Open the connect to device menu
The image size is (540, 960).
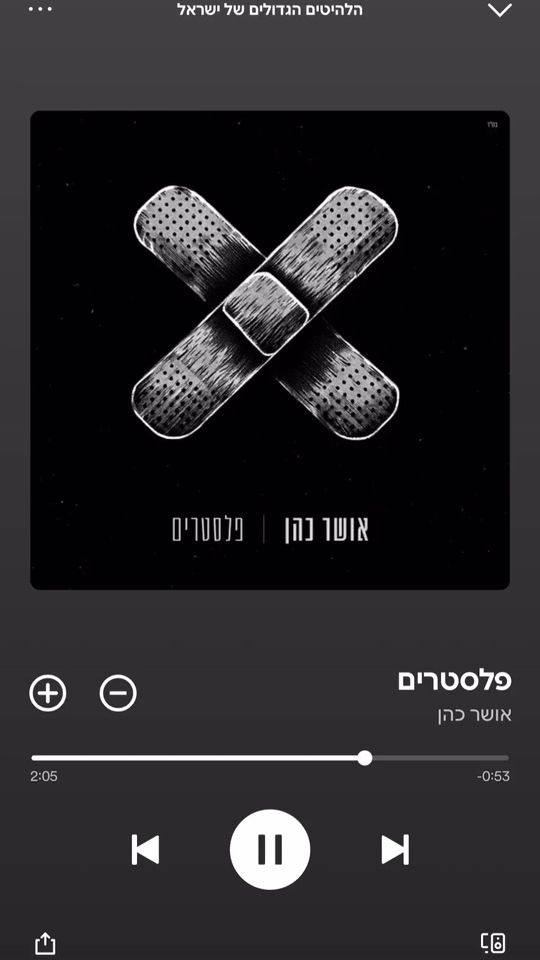click(493, 943)
